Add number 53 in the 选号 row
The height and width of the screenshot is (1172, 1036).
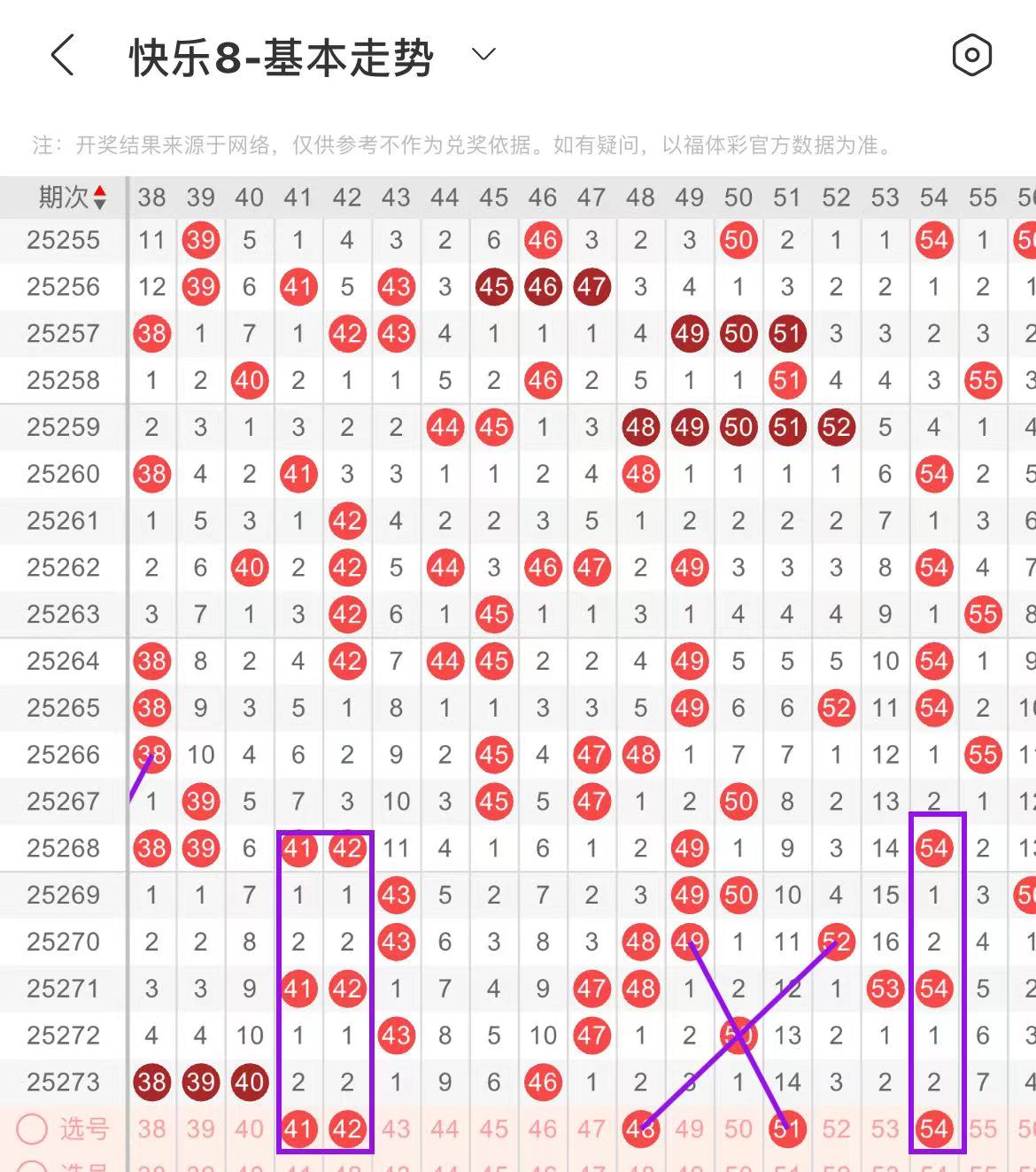tap(885, 1129)
